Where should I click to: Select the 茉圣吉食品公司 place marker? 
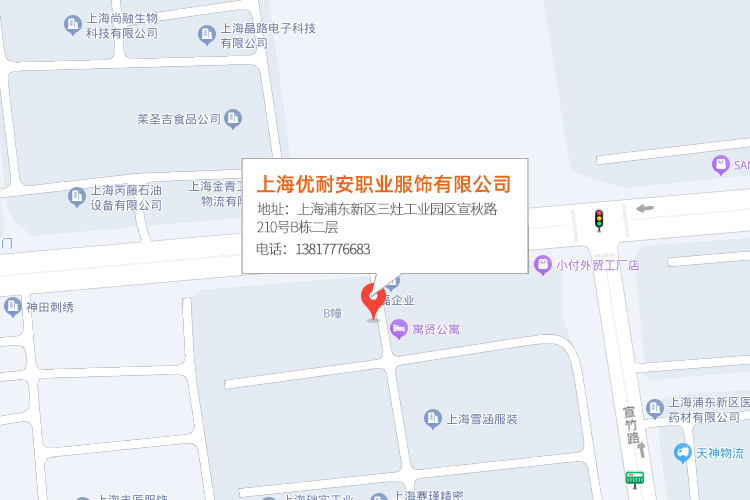coord(233,119)
